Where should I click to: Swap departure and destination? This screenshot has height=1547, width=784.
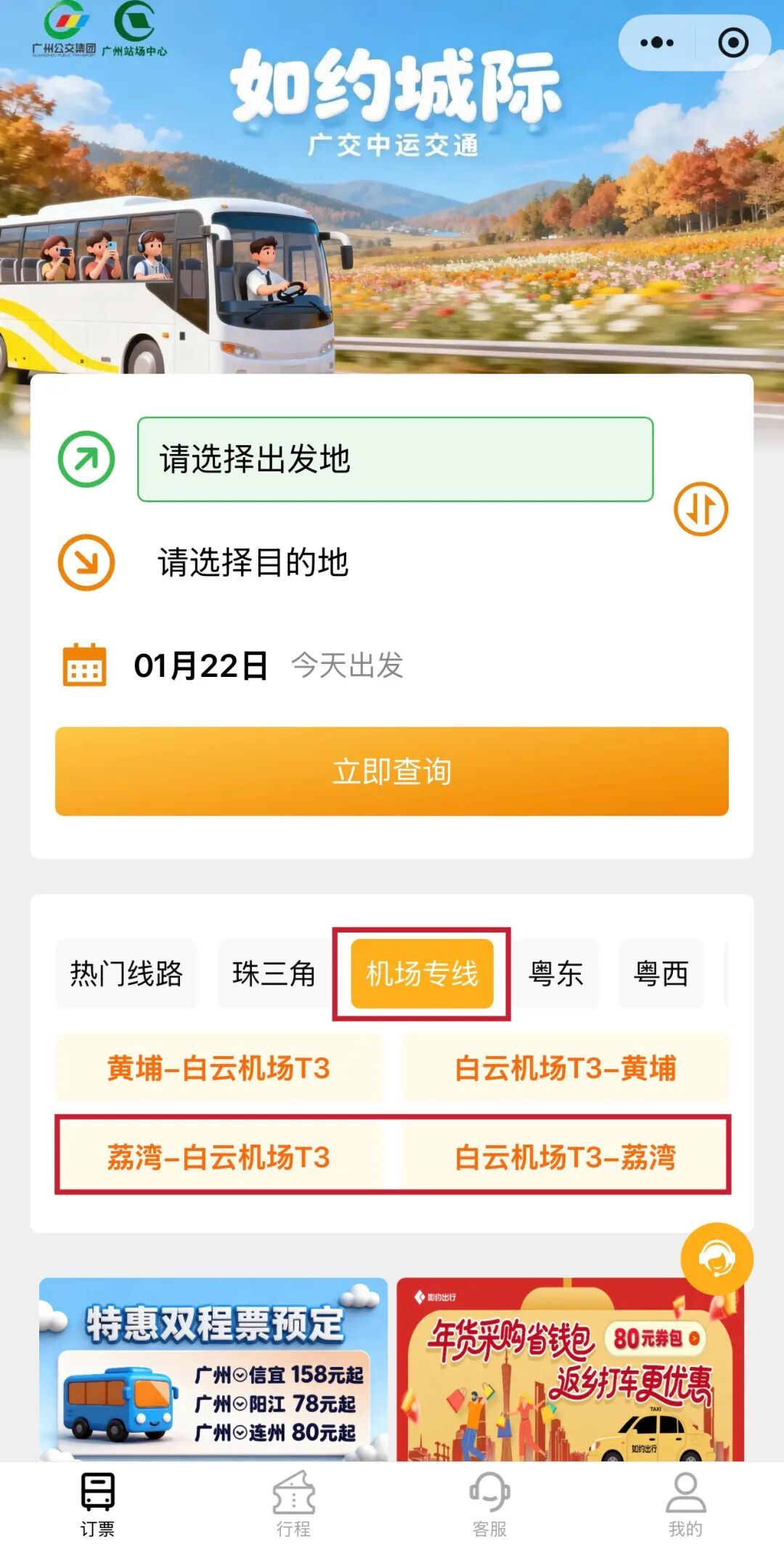[701, 509]
